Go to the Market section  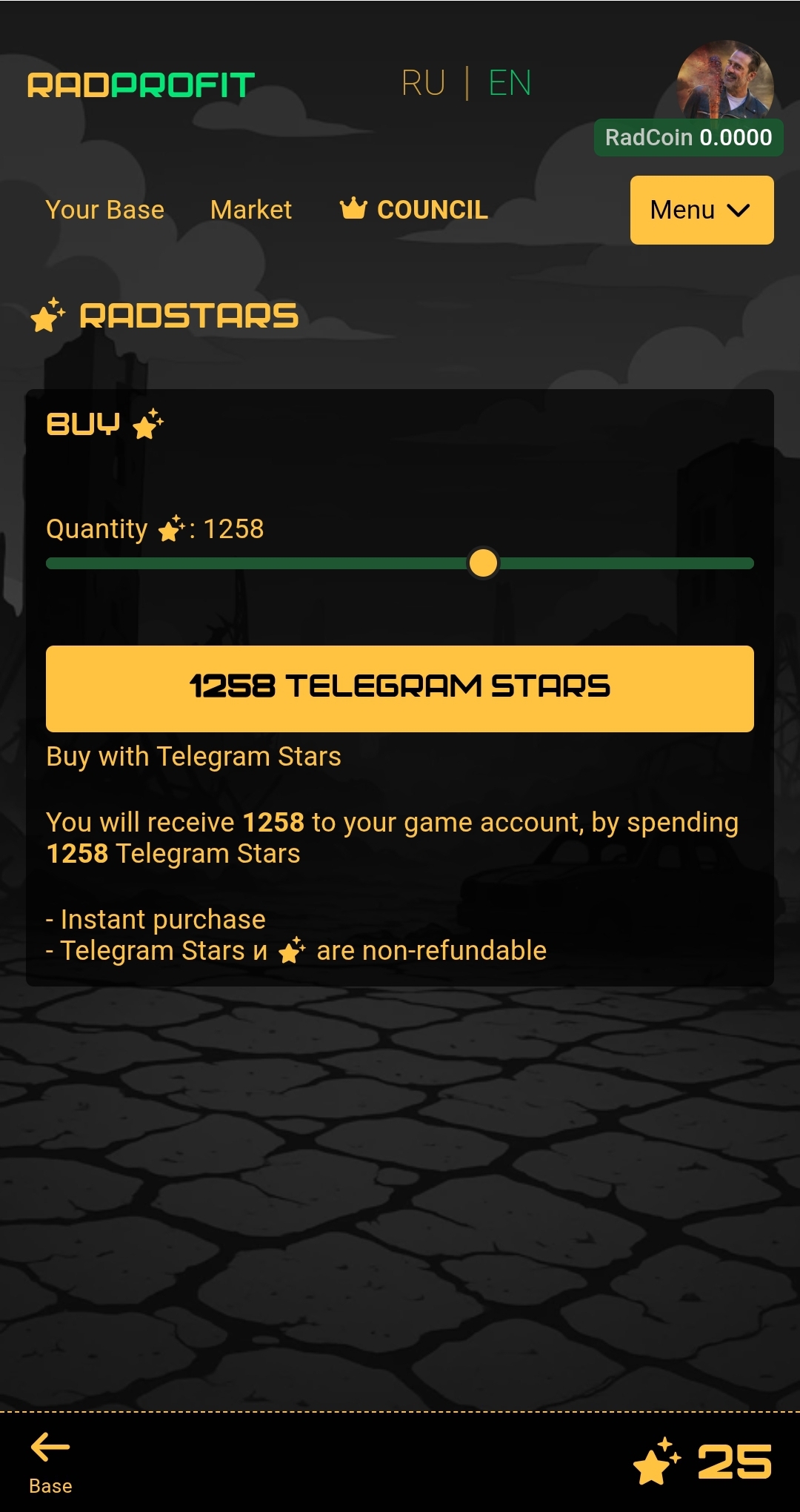[251, 210]
